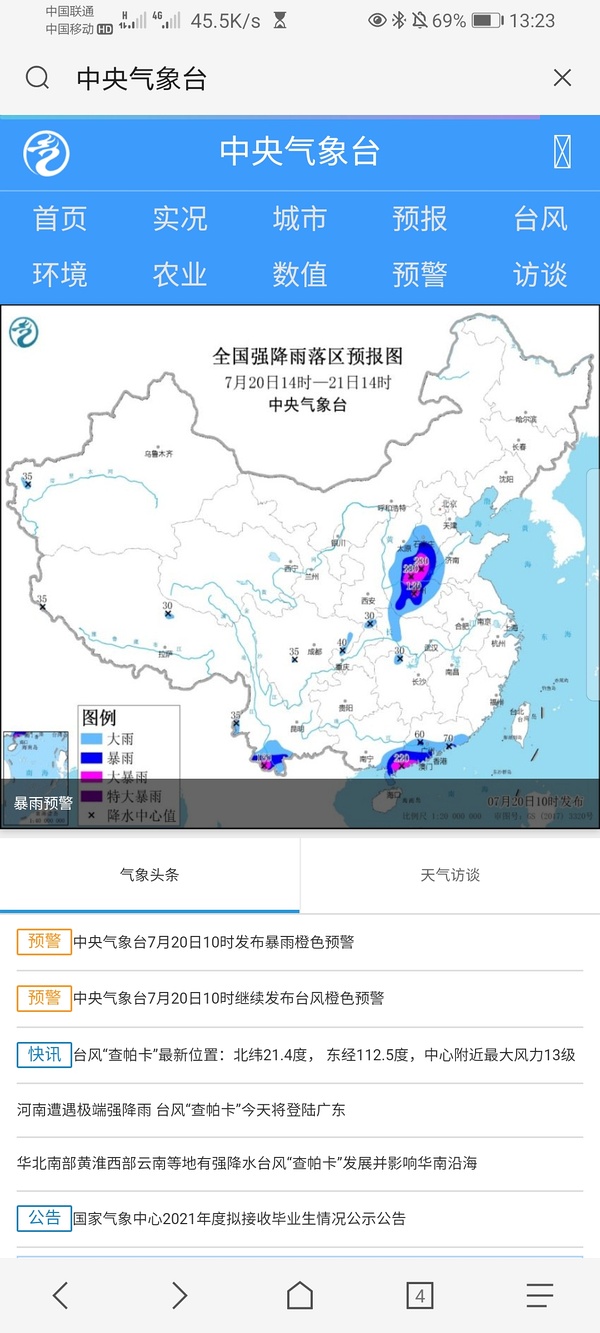Open the menu icon in the blue header
The height and width of the screenshot is (1333, 600).
[x=562, y=152]
